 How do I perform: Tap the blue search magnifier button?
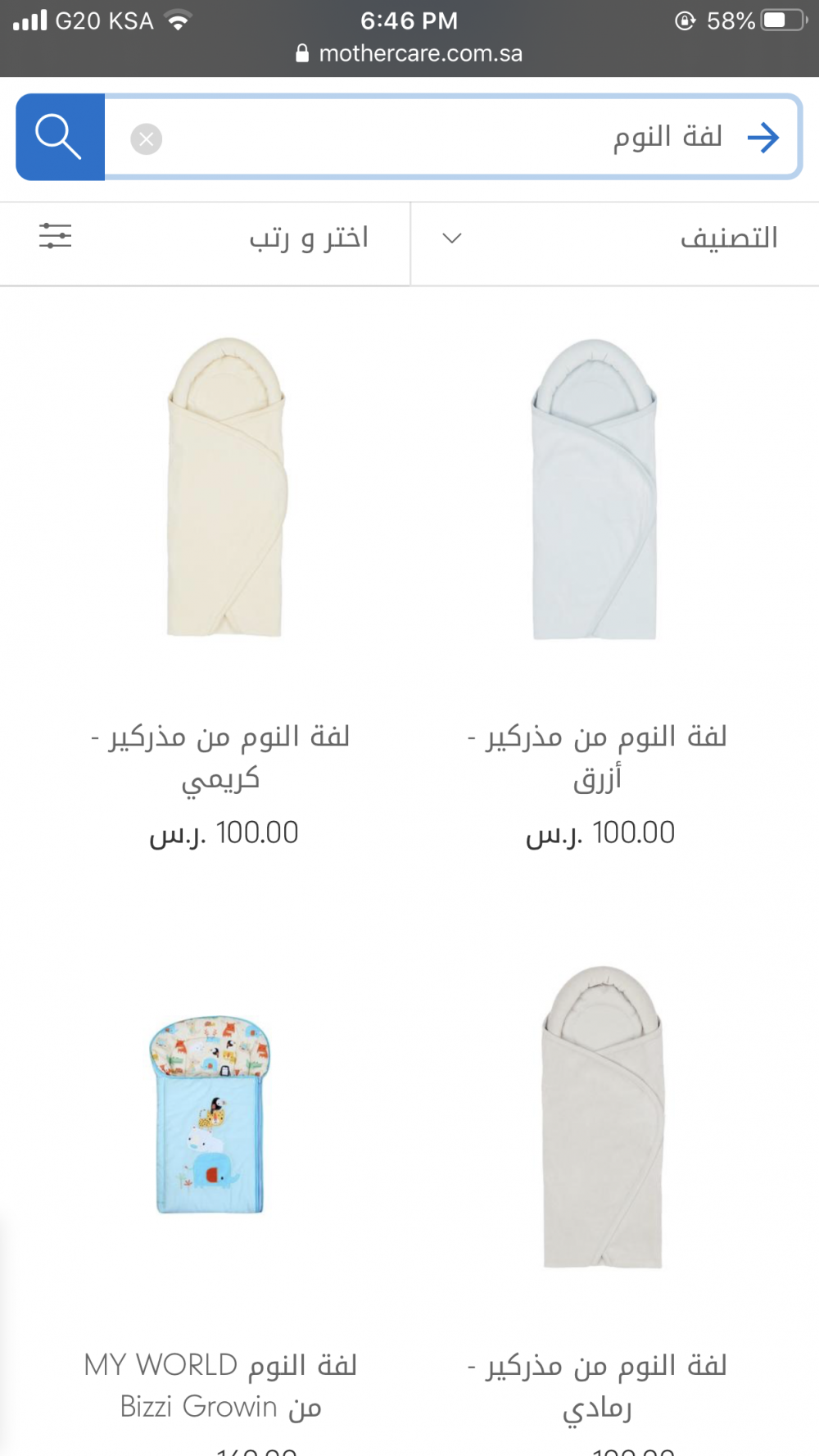[x=60, y=137]
